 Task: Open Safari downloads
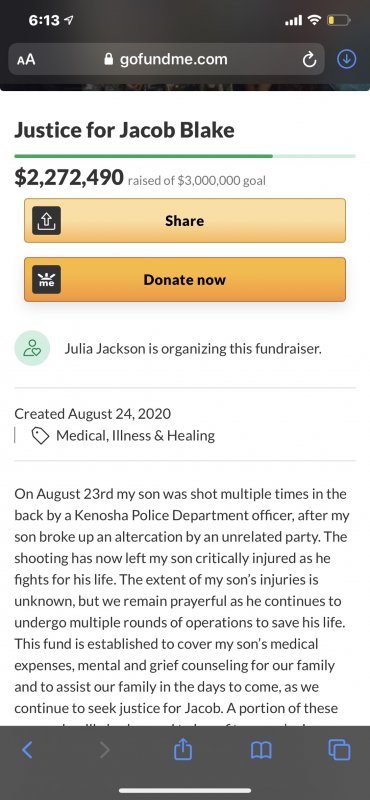pos(347,60)
